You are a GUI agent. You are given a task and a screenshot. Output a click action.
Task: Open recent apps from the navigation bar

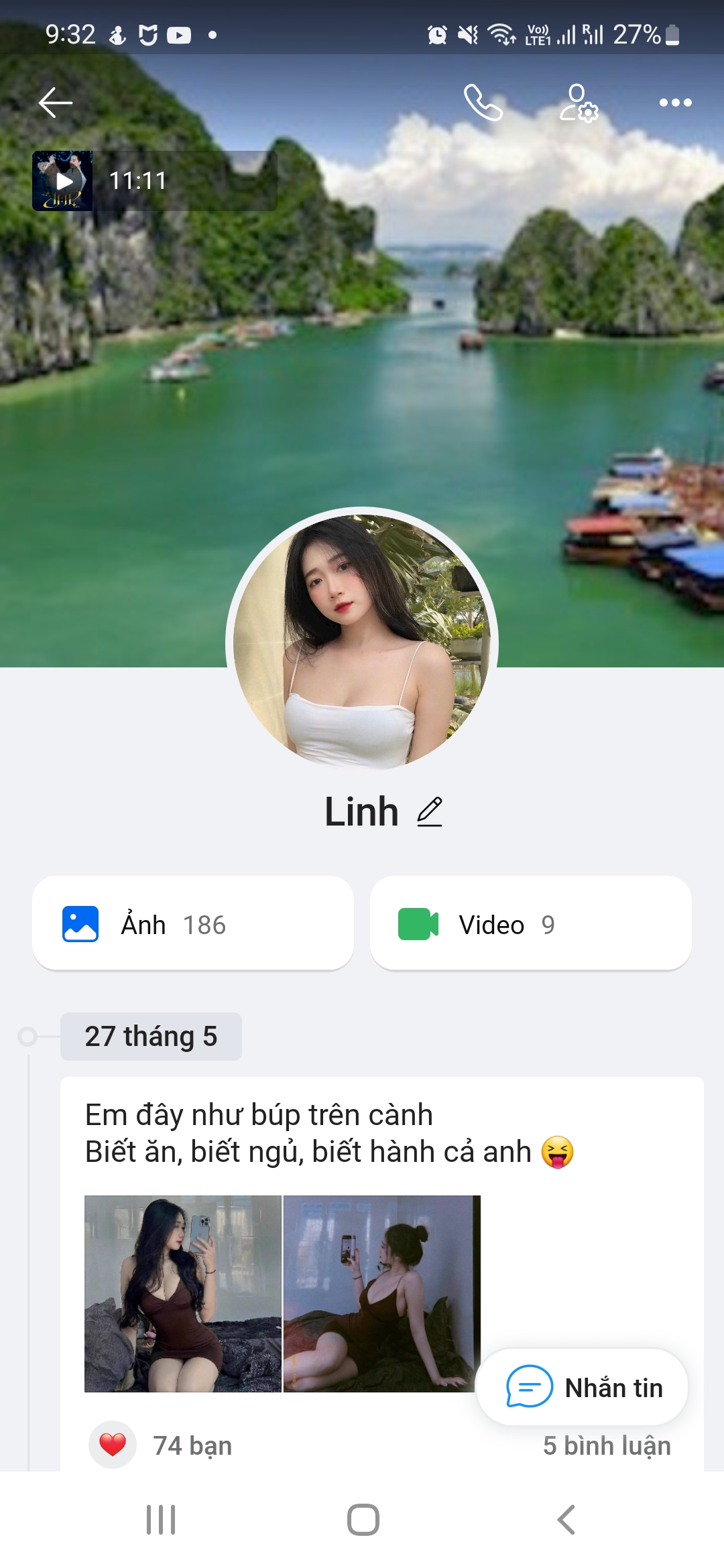tap(161, 1519)
